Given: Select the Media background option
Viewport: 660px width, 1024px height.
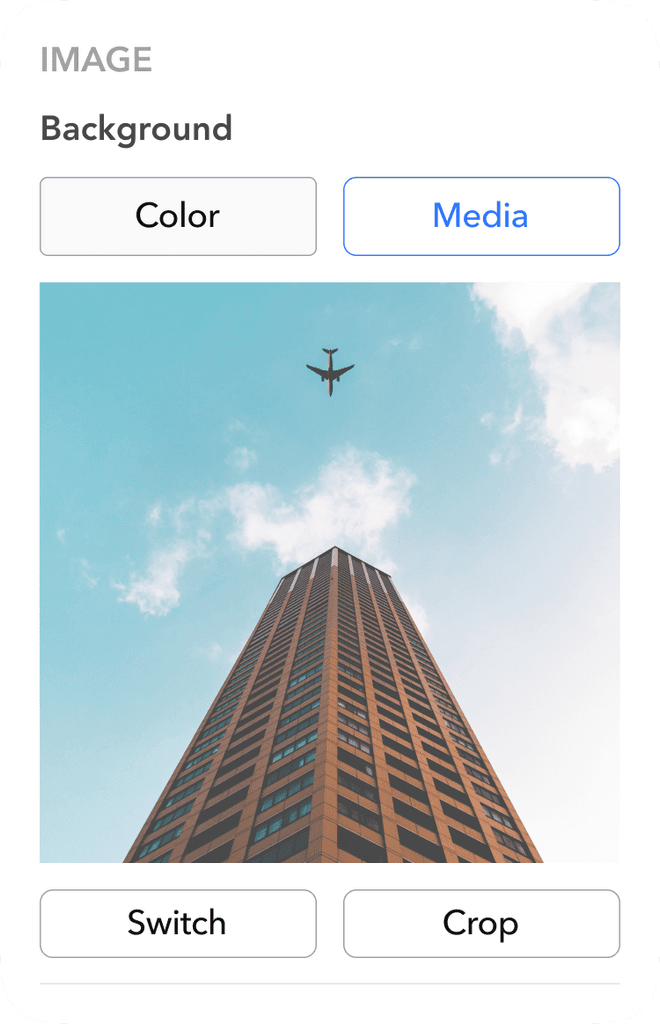Looking at the screenshot, I should tap(481, 216).
